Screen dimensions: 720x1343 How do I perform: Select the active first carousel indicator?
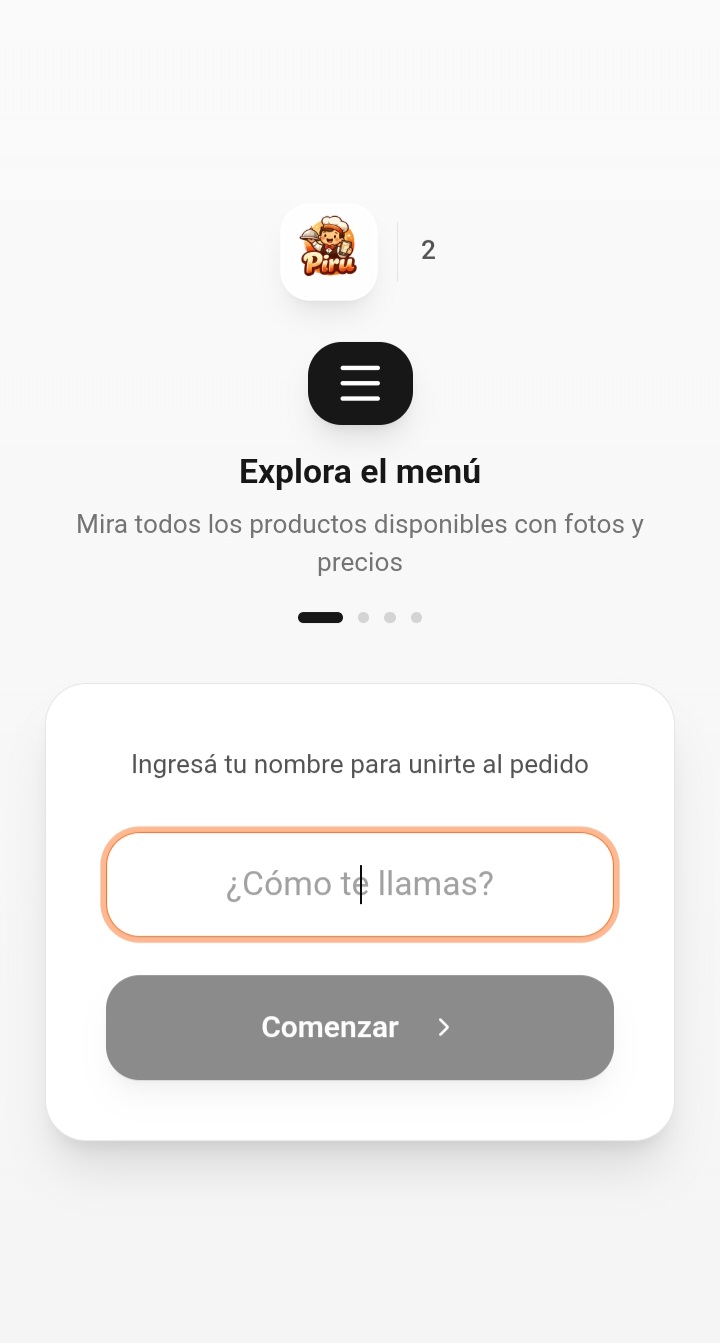pos(320,617)
